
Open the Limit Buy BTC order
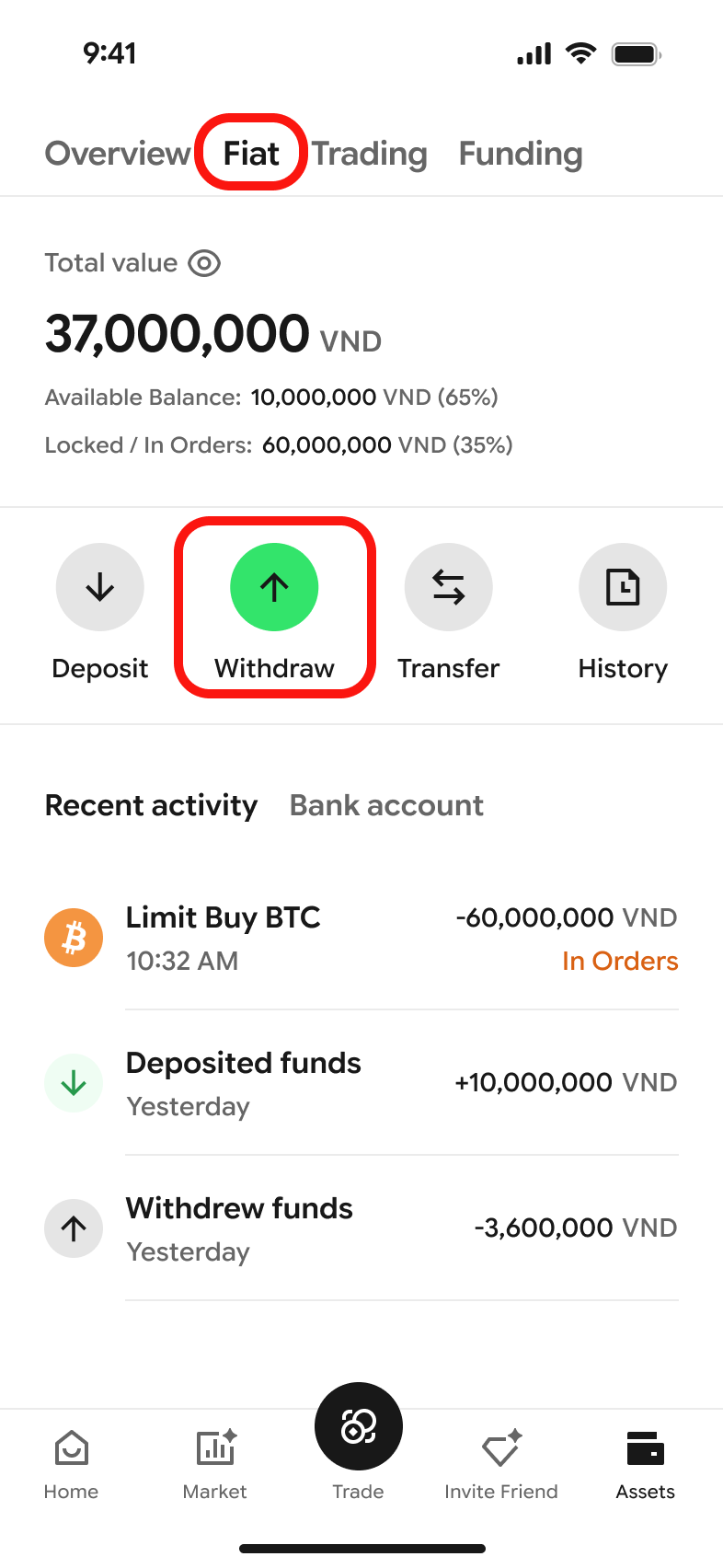point(361,938)
